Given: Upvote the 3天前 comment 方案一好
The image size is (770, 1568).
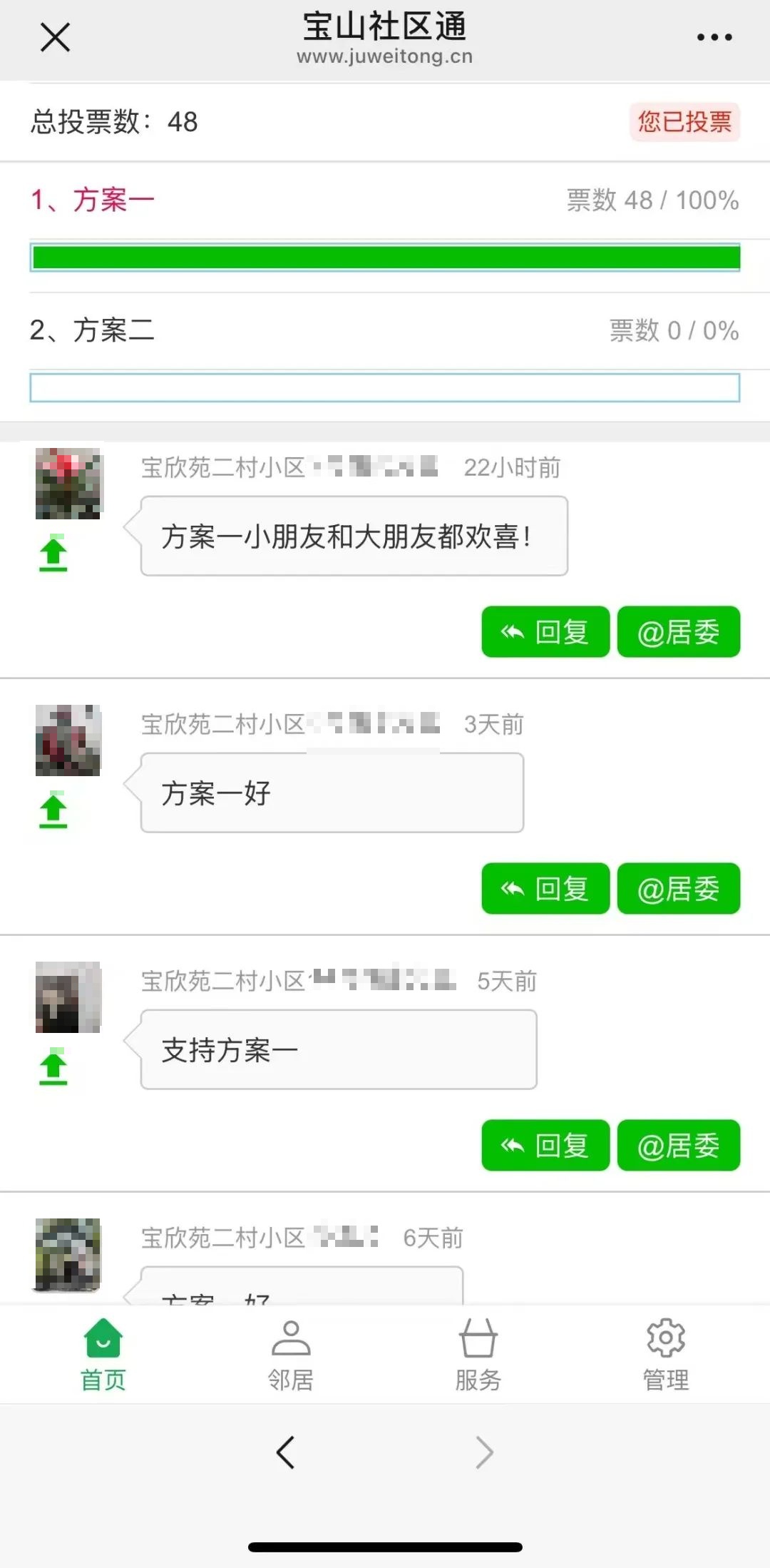Looking at the screenshot, I should (53, 810).
